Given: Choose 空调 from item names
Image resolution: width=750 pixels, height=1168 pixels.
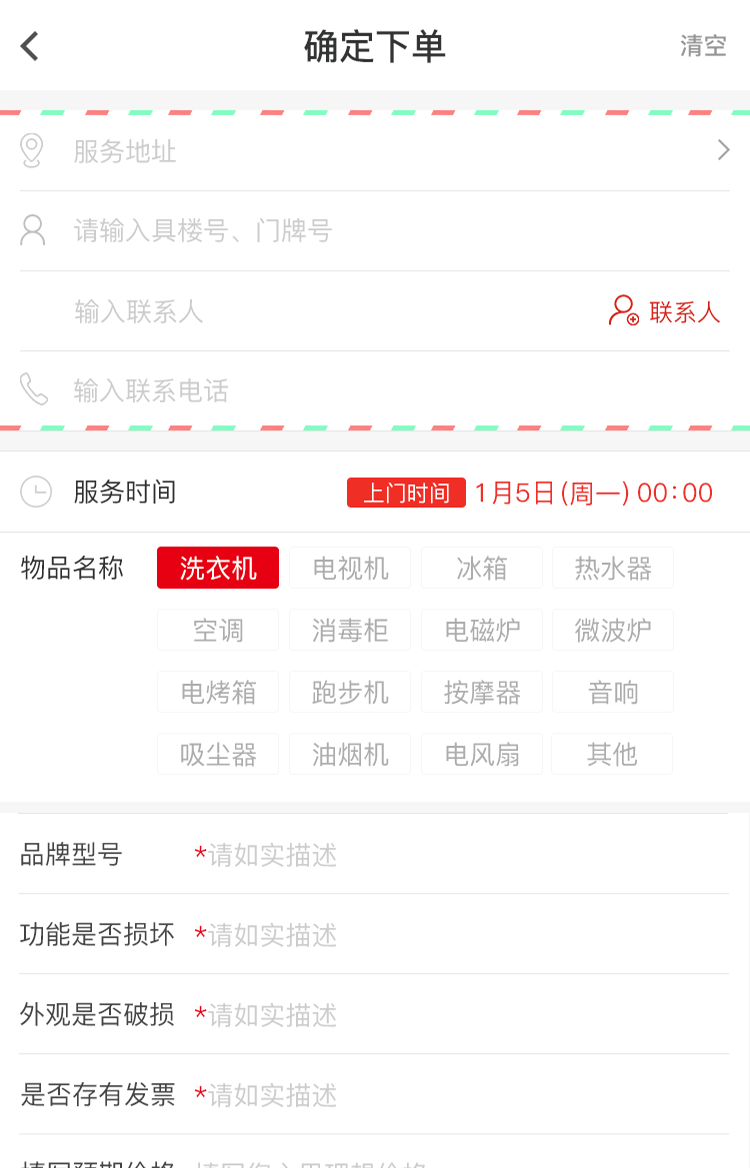Looking at the screenshot, I should 218,631.
